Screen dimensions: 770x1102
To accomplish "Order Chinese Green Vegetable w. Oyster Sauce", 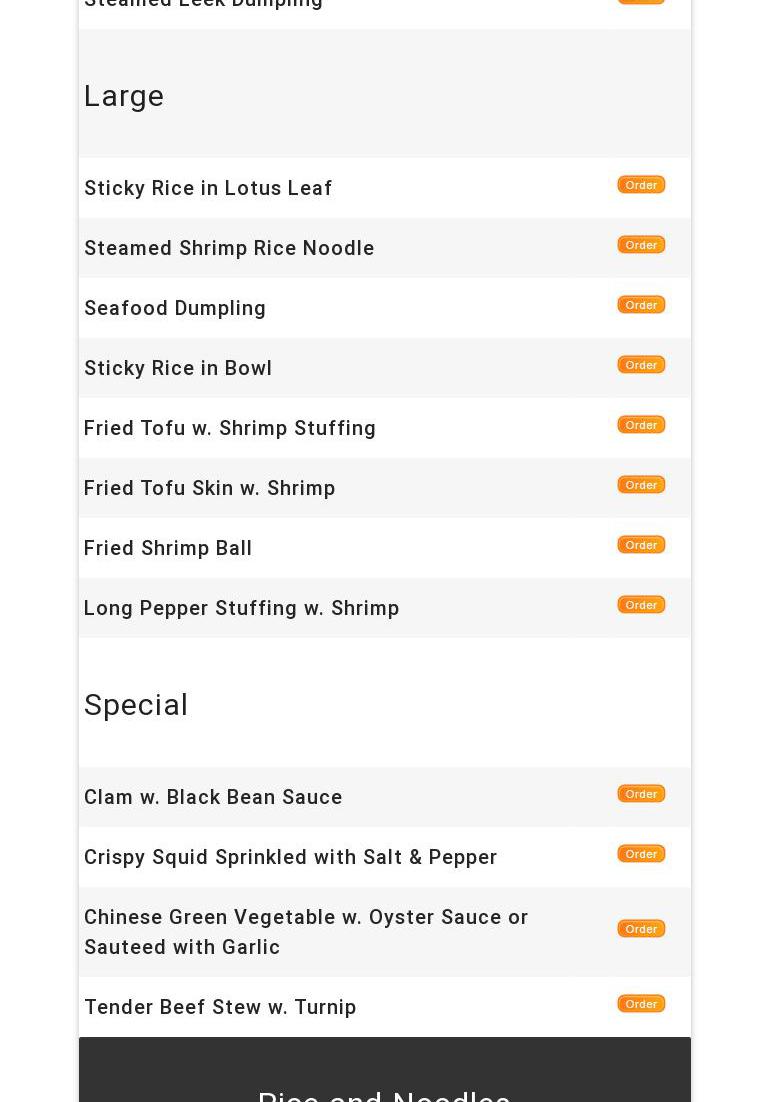I will [641, 929].
